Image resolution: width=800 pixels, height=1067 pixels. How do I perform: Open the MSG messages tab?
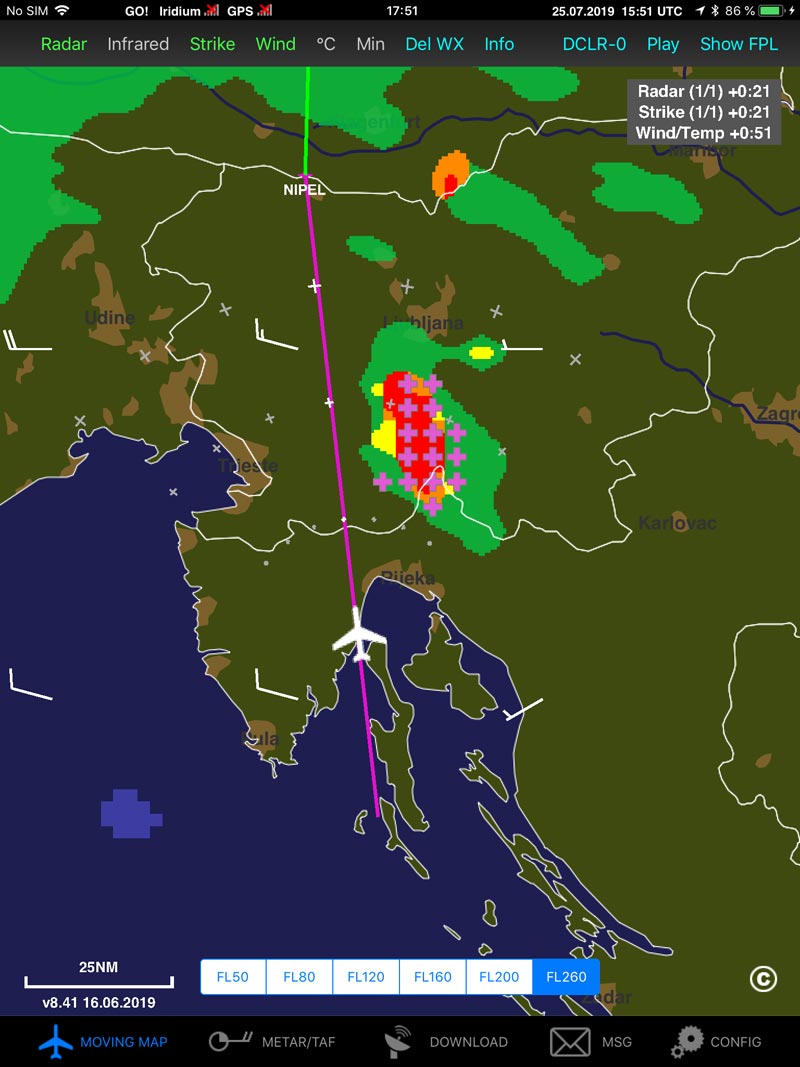point(591,1042)
